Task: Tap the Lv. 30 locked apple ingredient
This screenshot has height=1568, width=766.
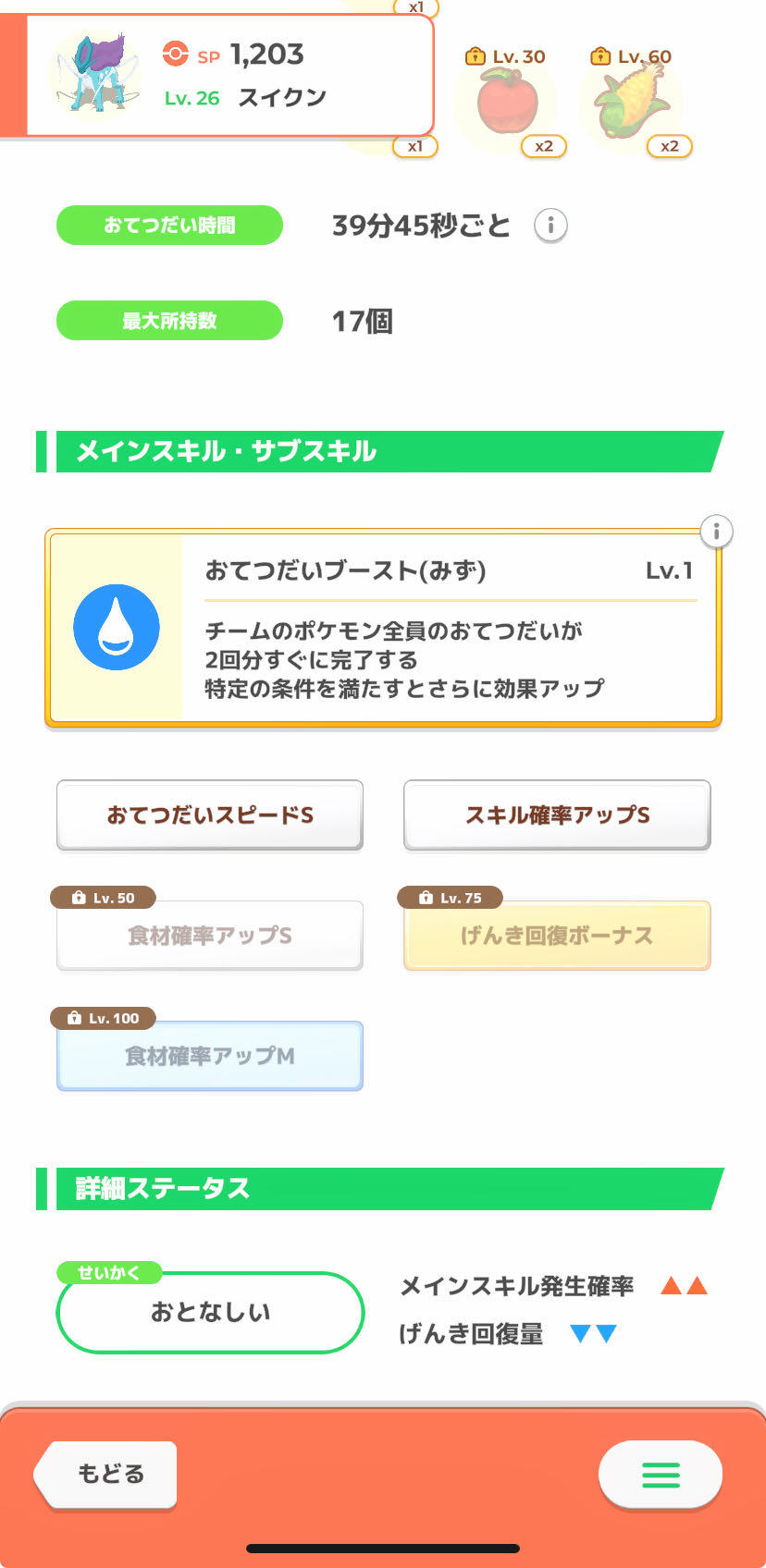Action: 508,101
